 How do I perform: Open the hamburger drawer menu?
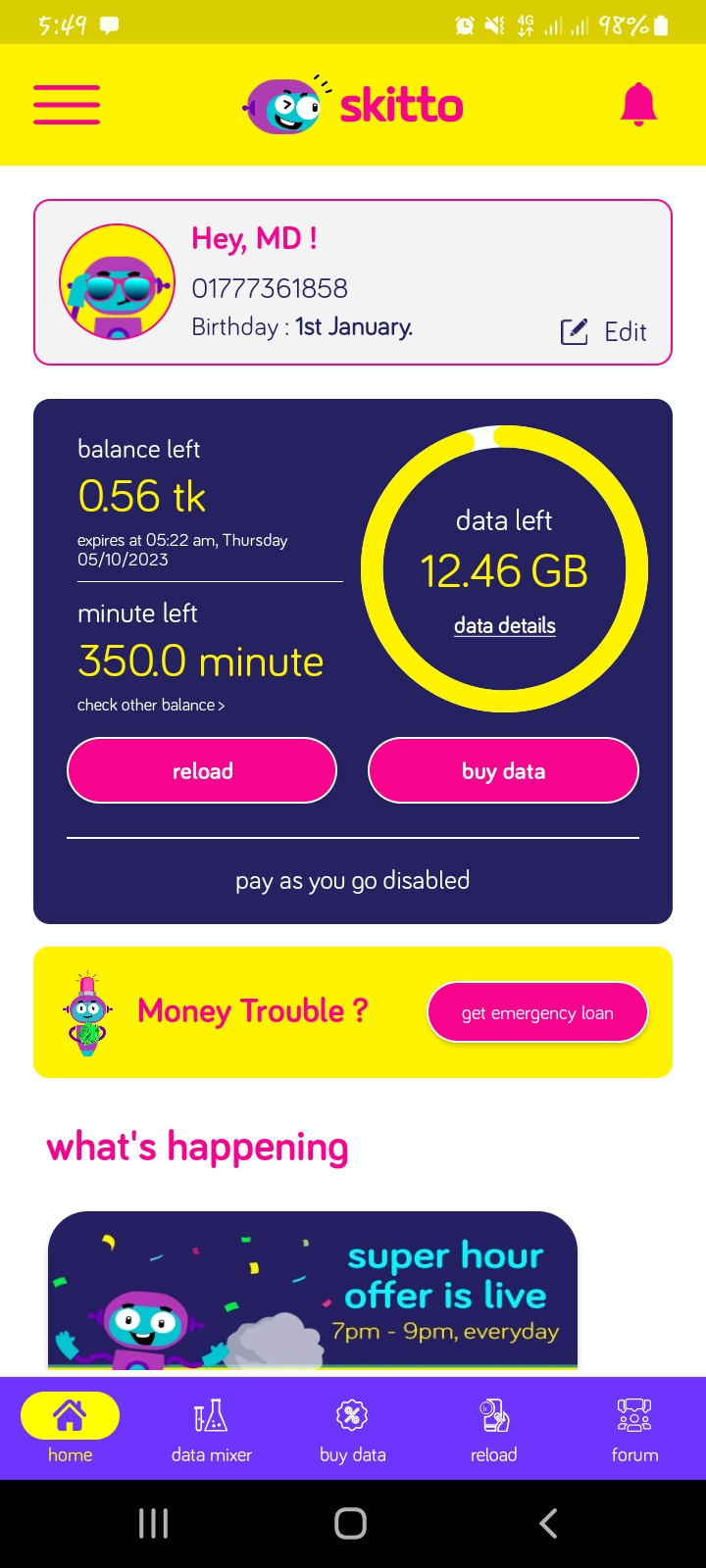(67, 105)
